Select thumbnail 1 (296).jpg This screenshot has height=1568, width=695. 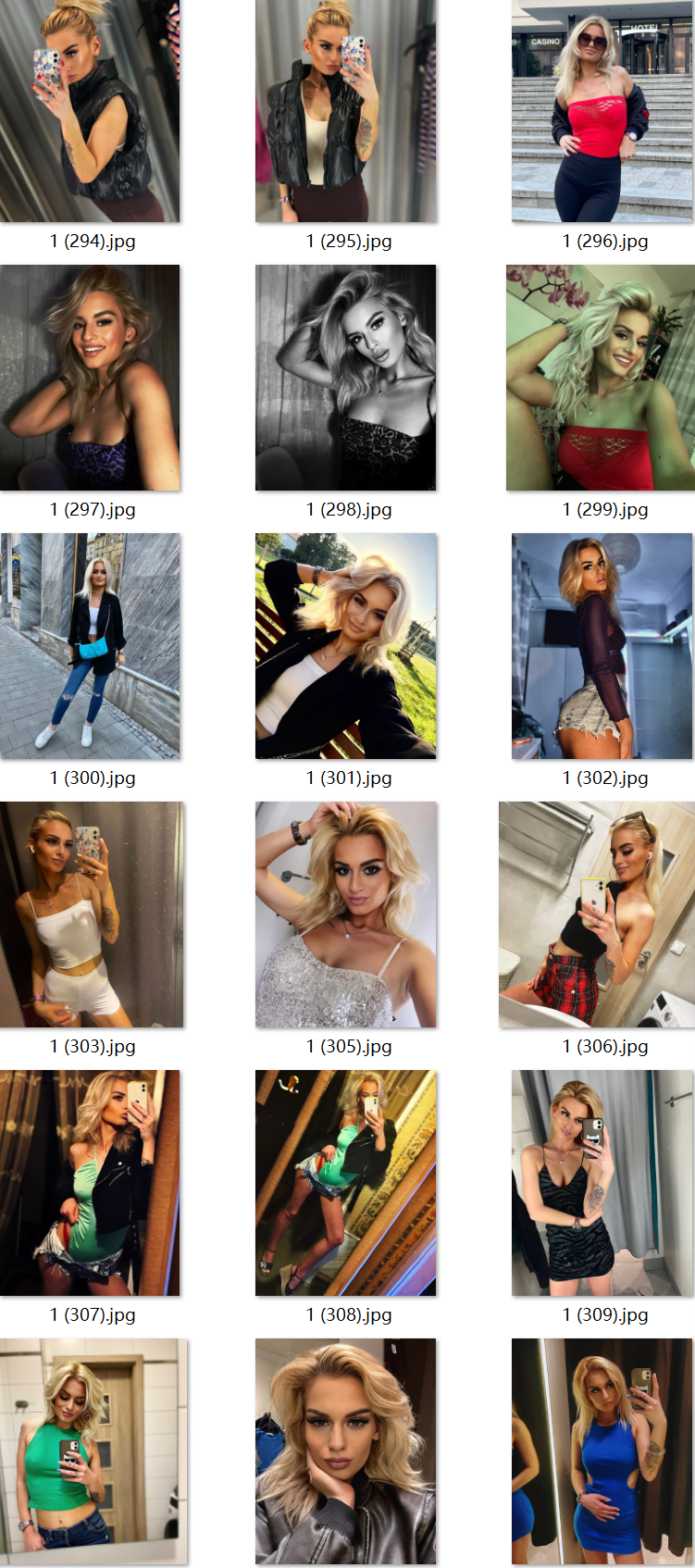[602, 111]
